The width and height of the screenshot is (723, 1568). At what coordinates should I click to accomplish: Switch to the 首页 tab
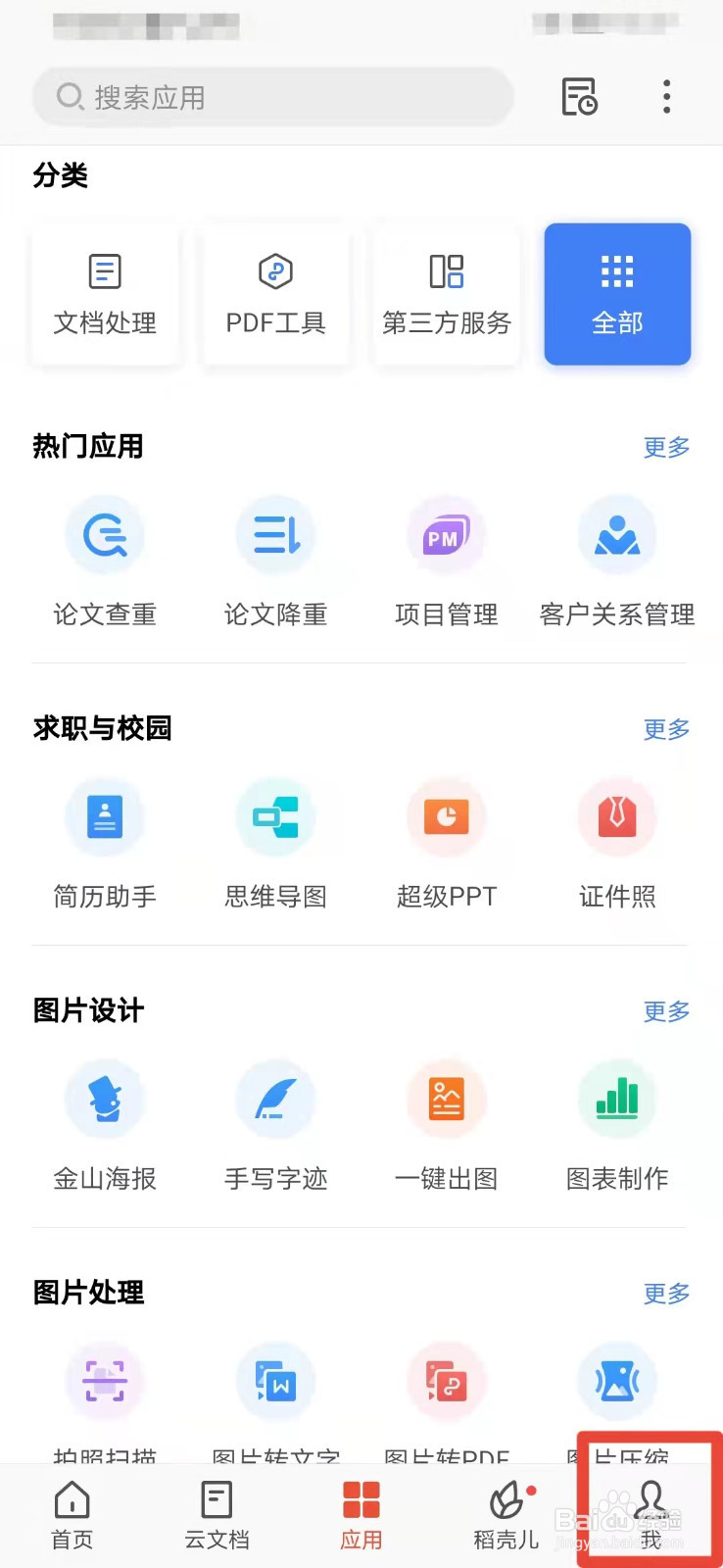click(72, 1515)
